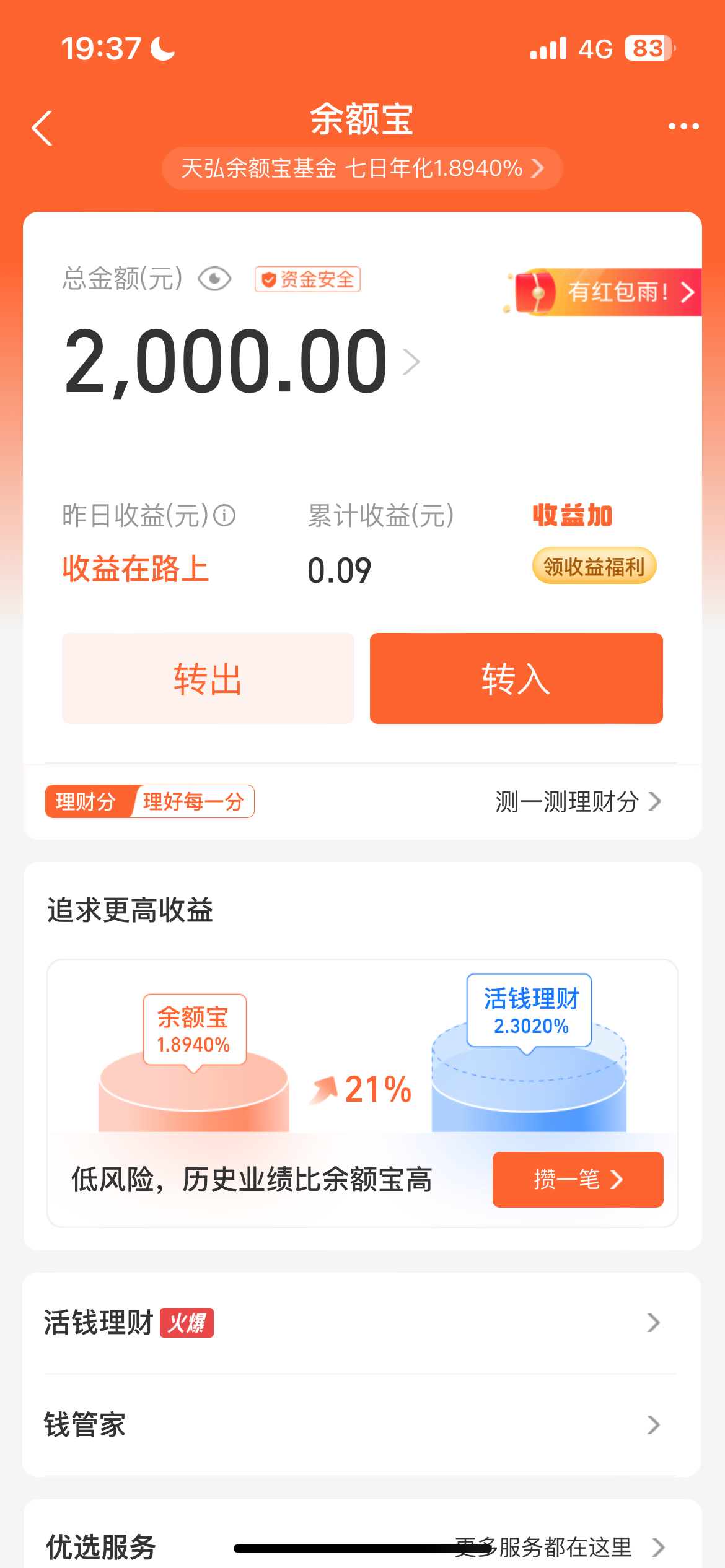
Task: Tap the 攒一笔 button
Action: (x=578, y=1179)
